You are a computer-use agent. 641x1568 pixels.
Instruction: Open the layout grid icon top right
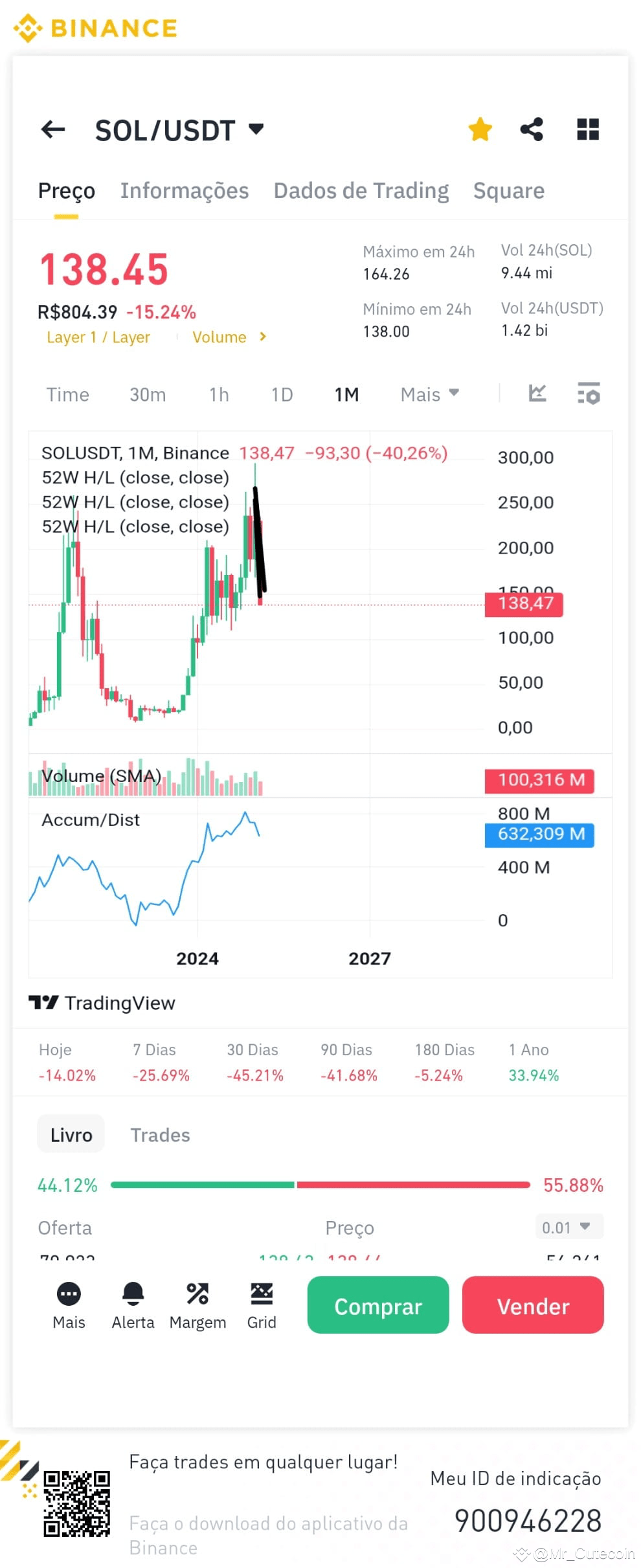coord(587,129)
